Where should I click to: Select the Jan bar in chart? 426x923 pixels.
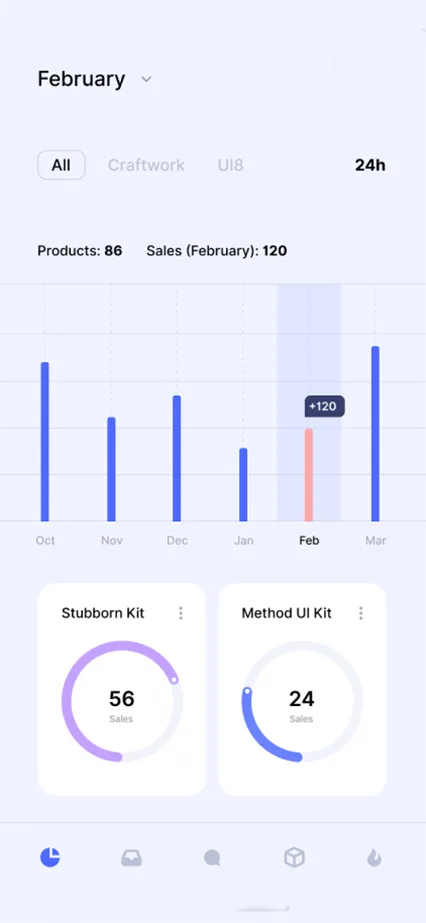(x=243, y=484)
